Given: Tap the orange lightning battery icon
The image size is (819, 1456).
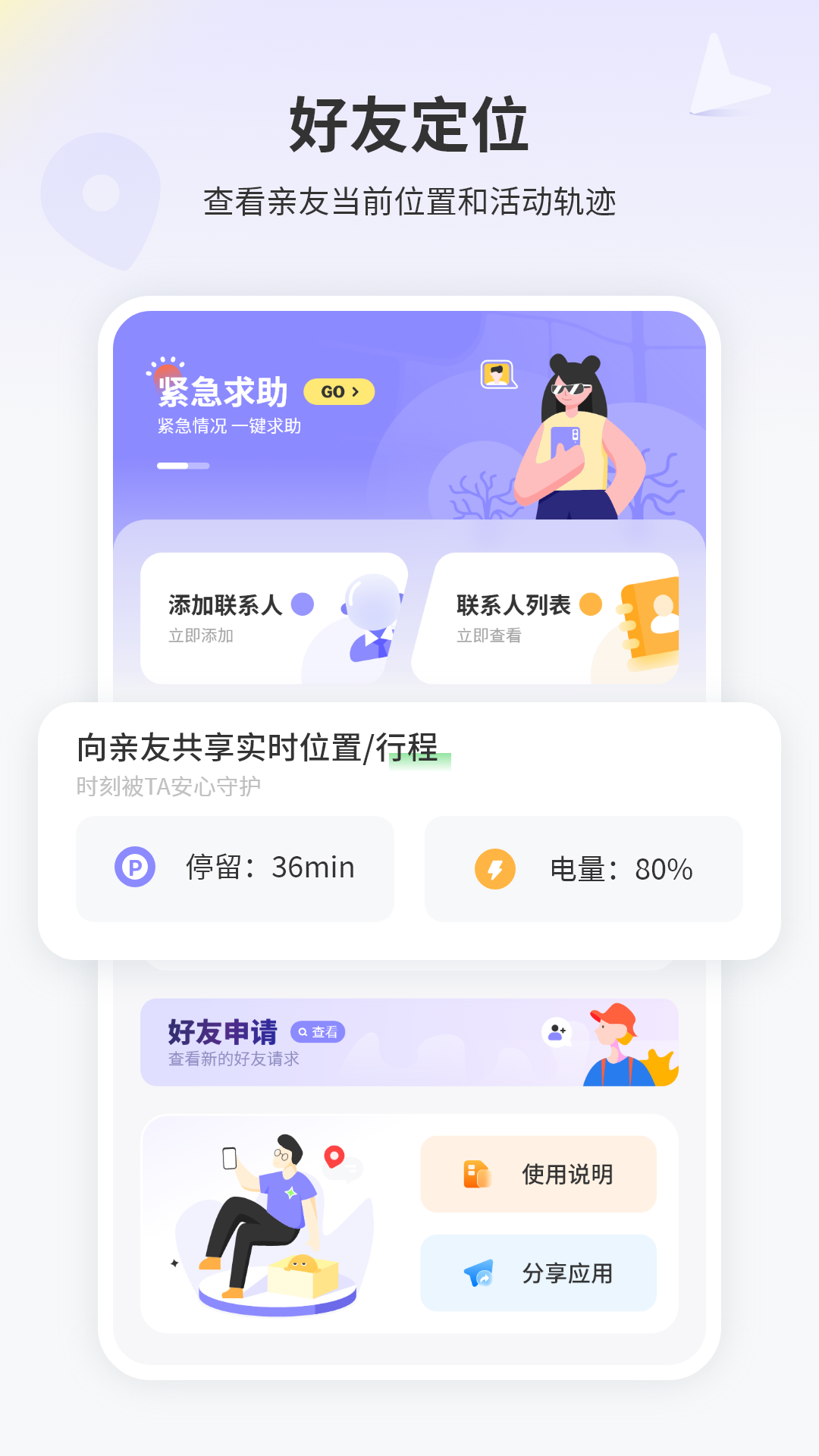Looking at the screenshot, I should point(494,868).
